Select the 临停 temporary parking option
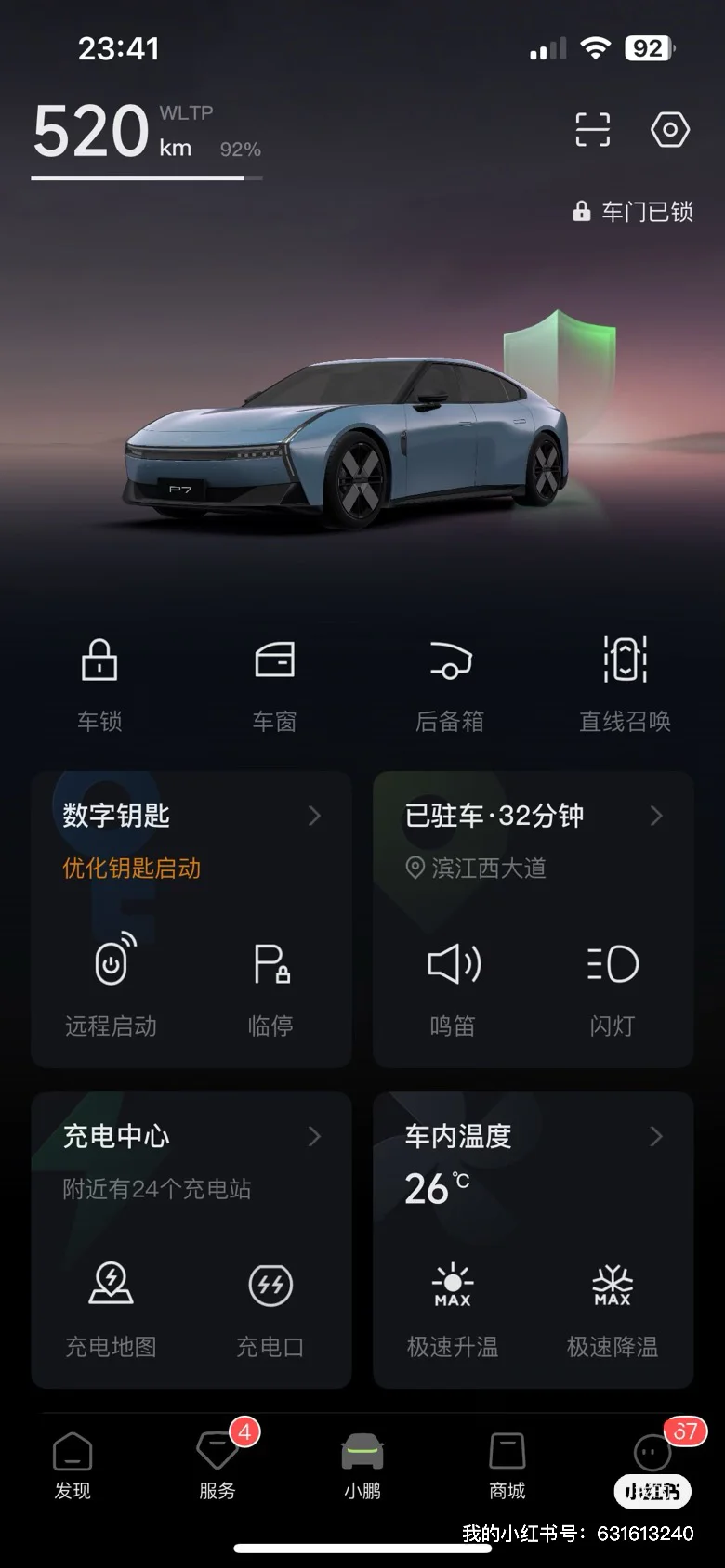 click(271, 988)
